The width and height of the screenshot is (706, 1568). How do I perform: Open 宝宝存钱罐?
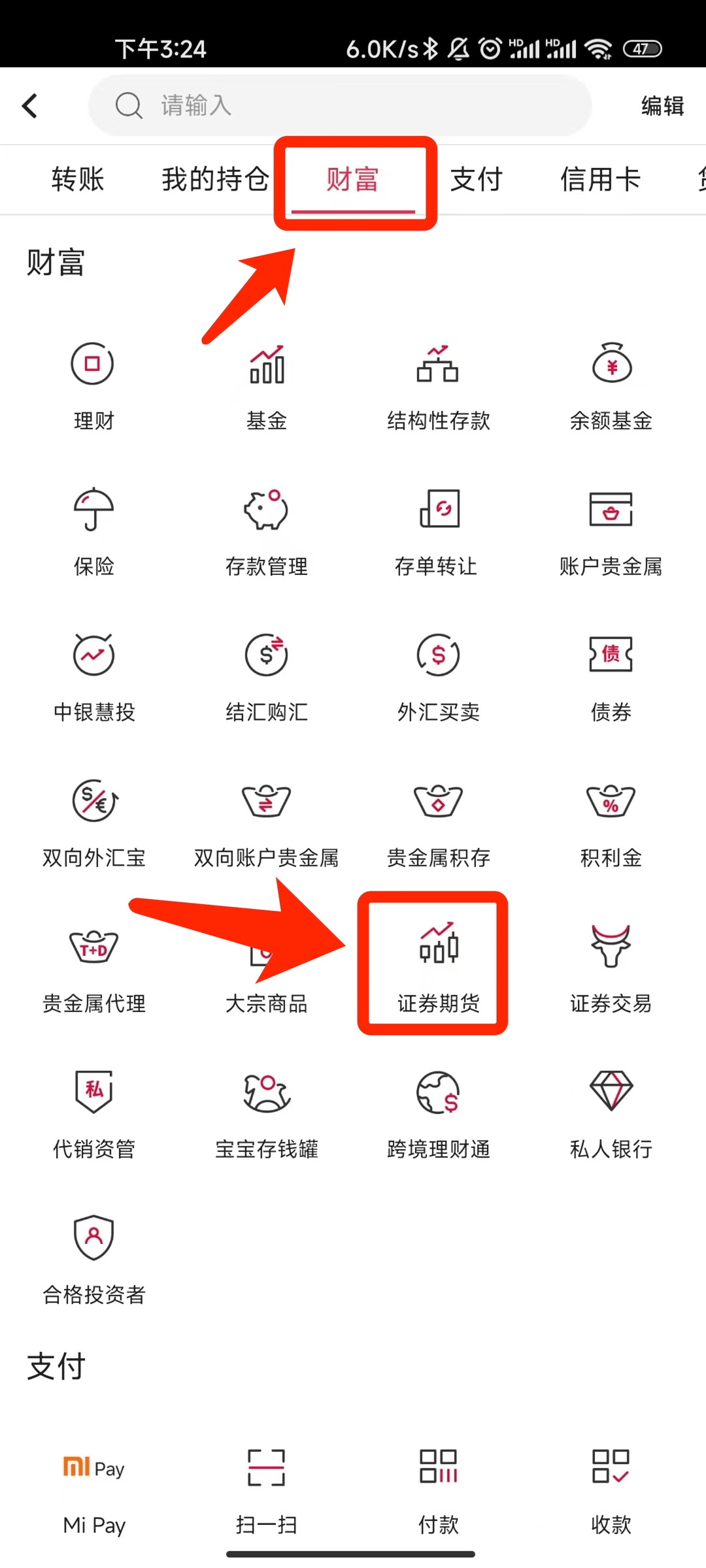tap(266, 1114)
